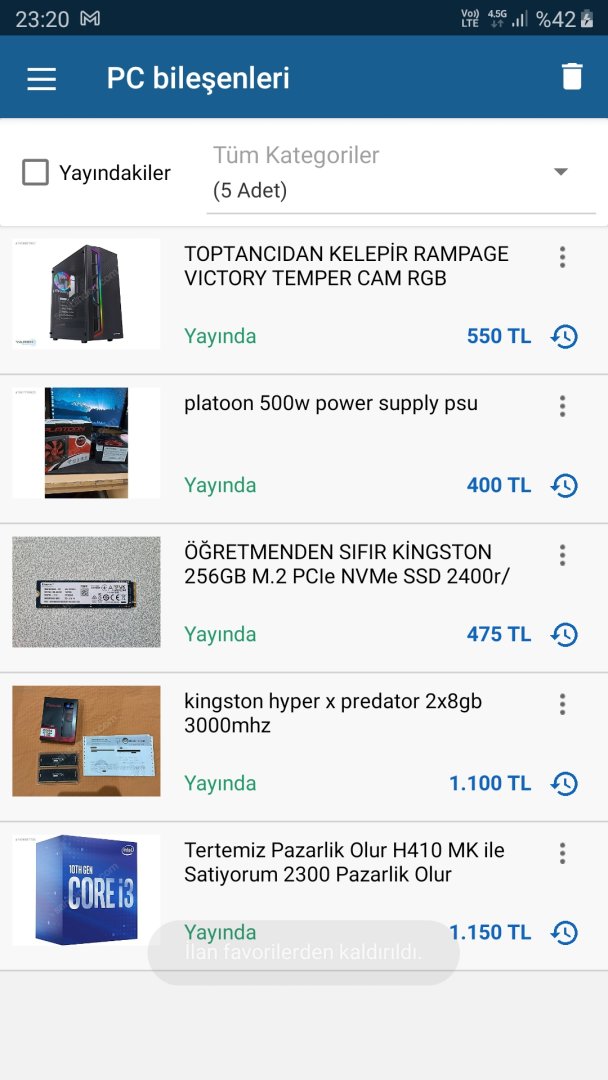Open options for the H410 MK listing

click(x=562, y=853)
